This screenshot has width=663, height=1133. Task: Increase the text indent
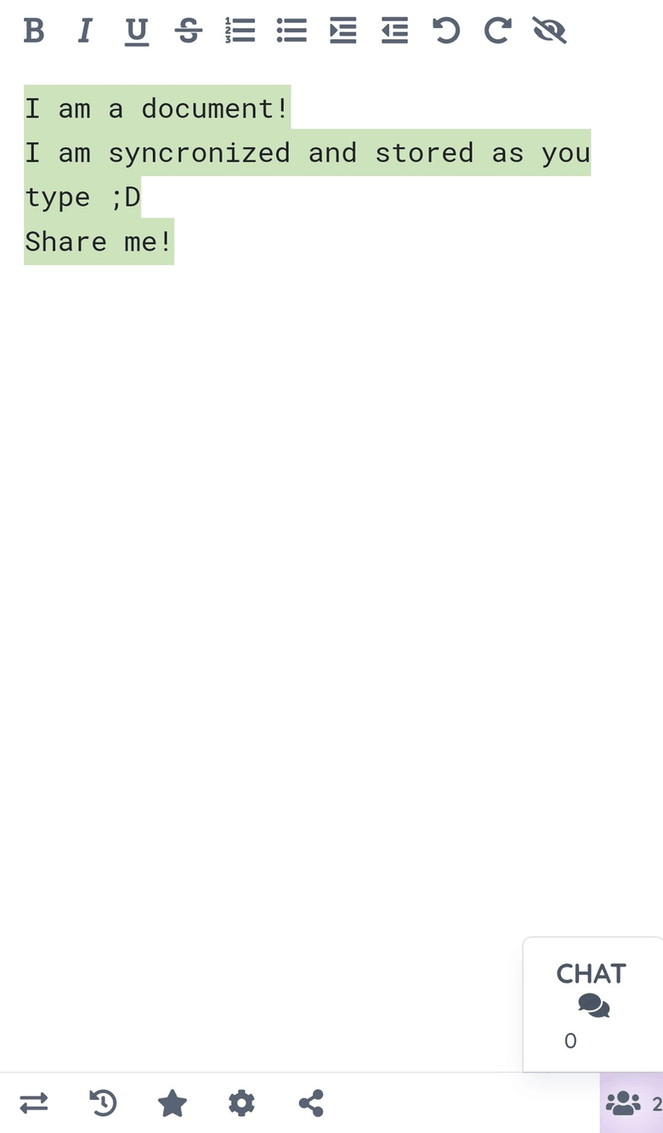coord(343,31)
